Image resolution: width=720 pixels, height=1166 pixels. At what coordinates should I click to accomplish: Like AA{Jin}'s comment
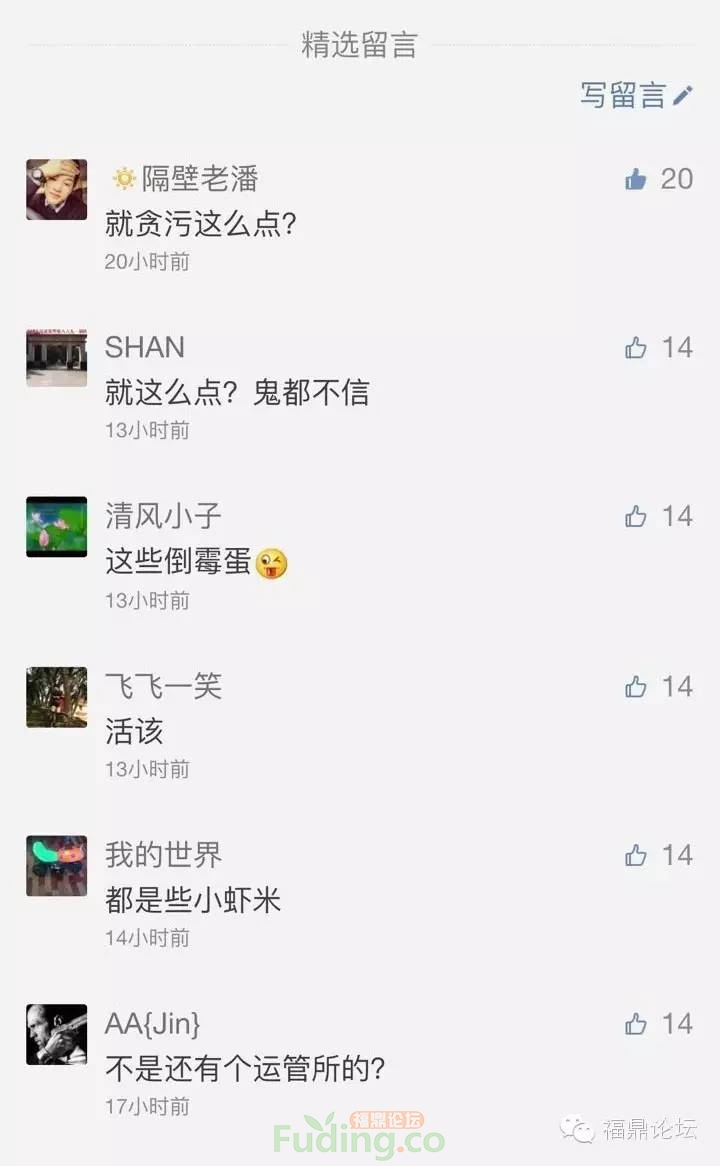point(636,1025)
